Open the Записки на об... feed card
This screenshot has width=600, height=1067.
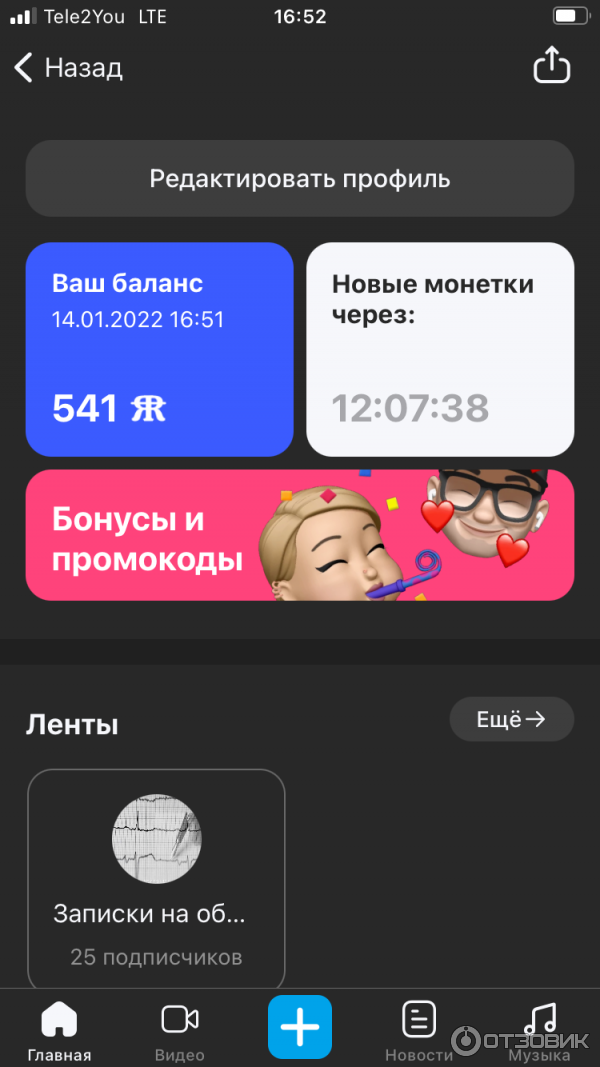coord(156,879)
